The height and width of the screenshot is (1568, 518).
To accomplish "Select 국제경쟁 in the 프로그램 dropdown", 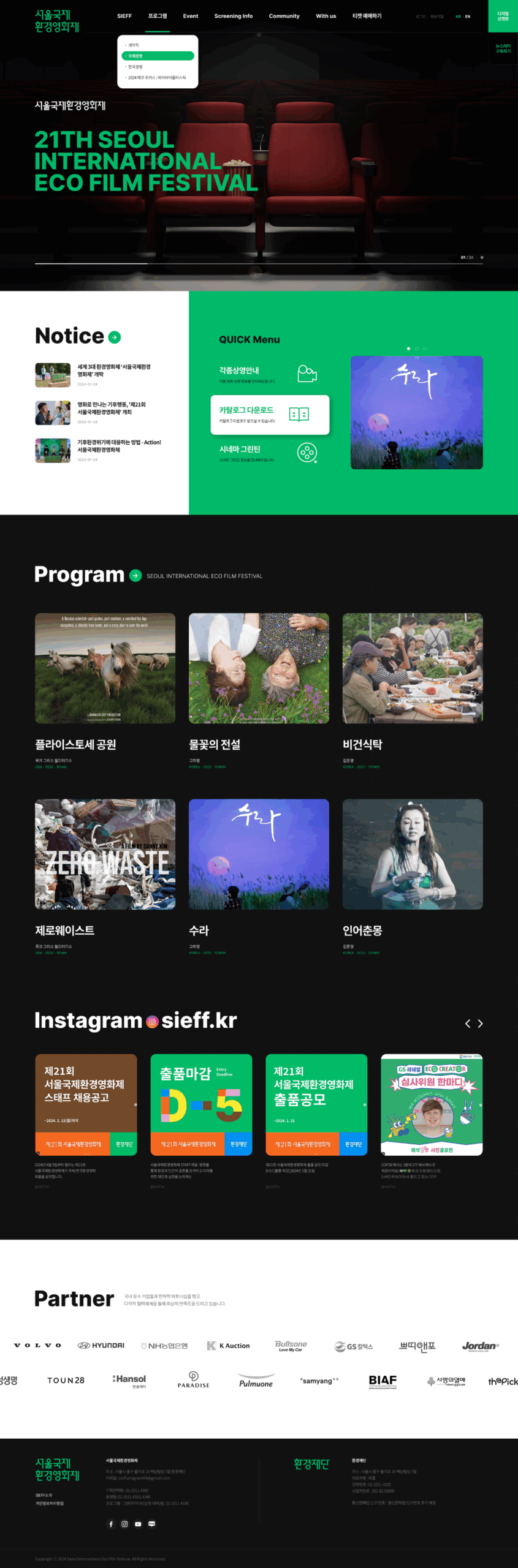I will pos(158,56).
